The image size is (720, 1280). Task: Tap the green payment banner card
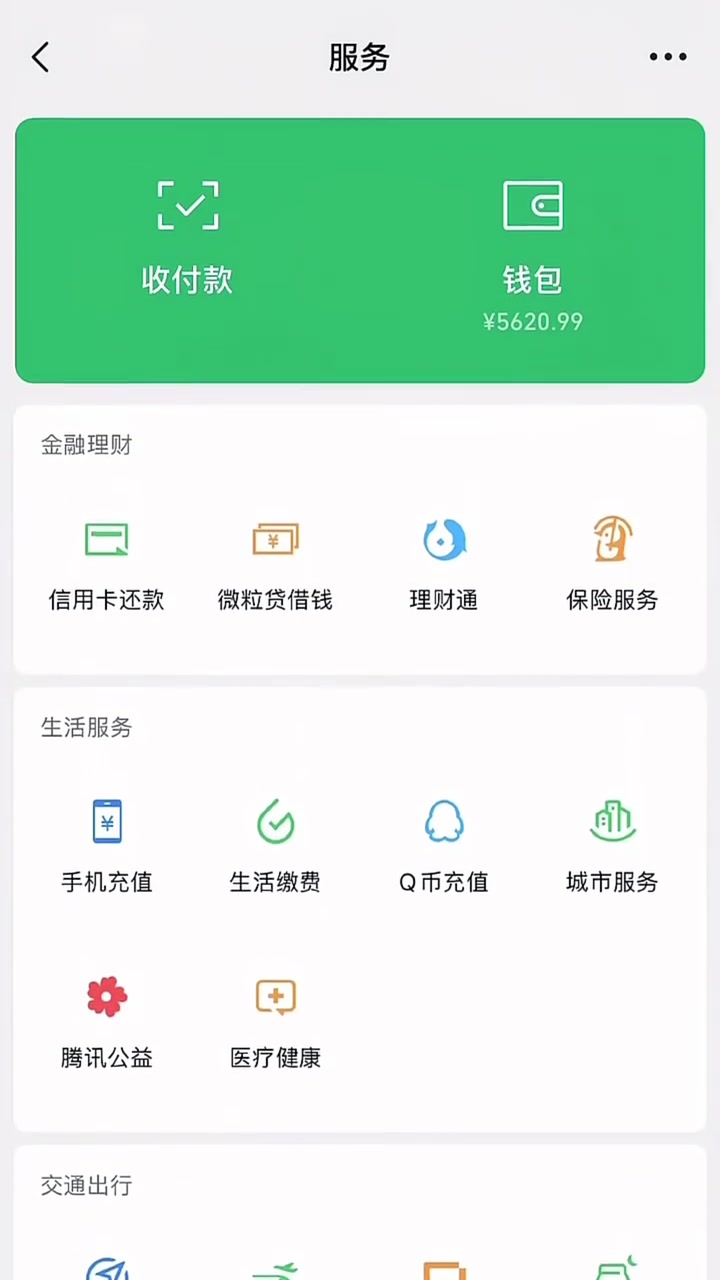[360, 250]
